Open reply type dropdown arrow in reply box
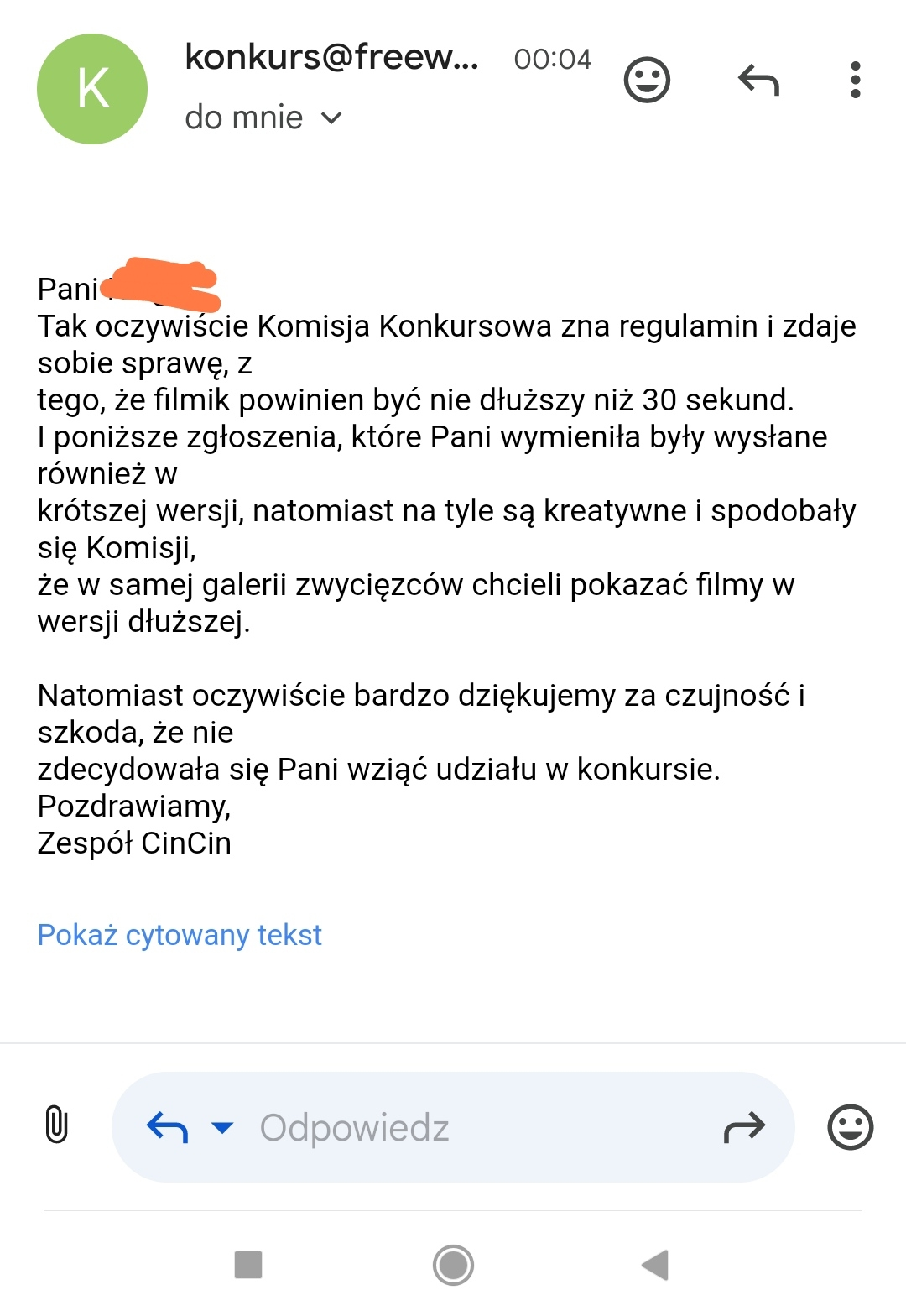Image resolution: width=906 pixels, height=1316 pixels. (222, 1127)
